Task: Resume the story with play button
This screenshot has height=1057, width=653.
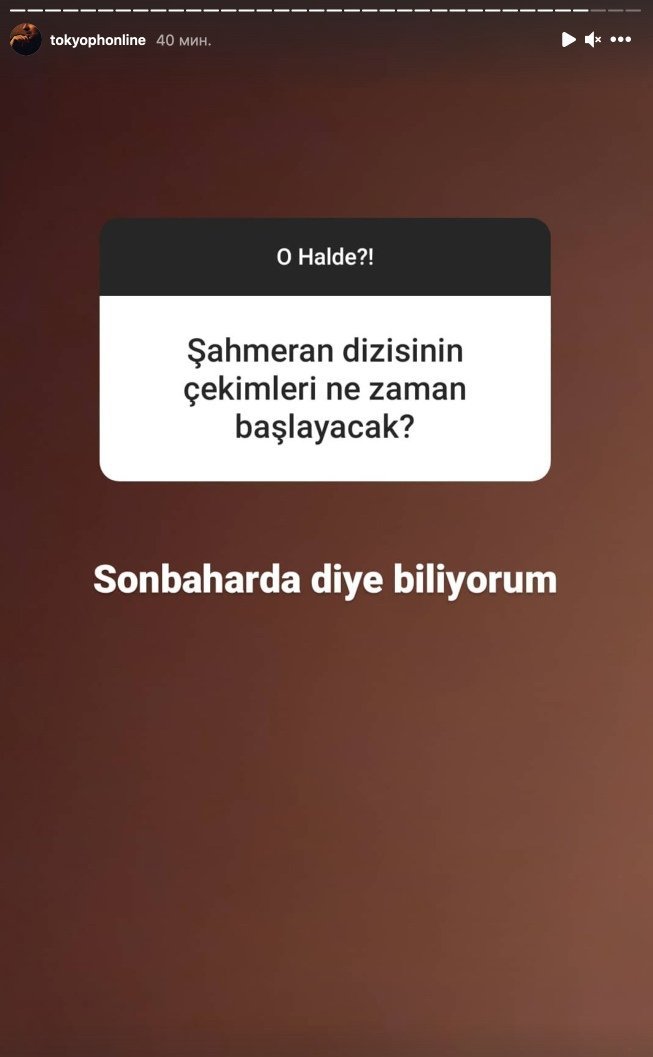Action: [569, 40]
